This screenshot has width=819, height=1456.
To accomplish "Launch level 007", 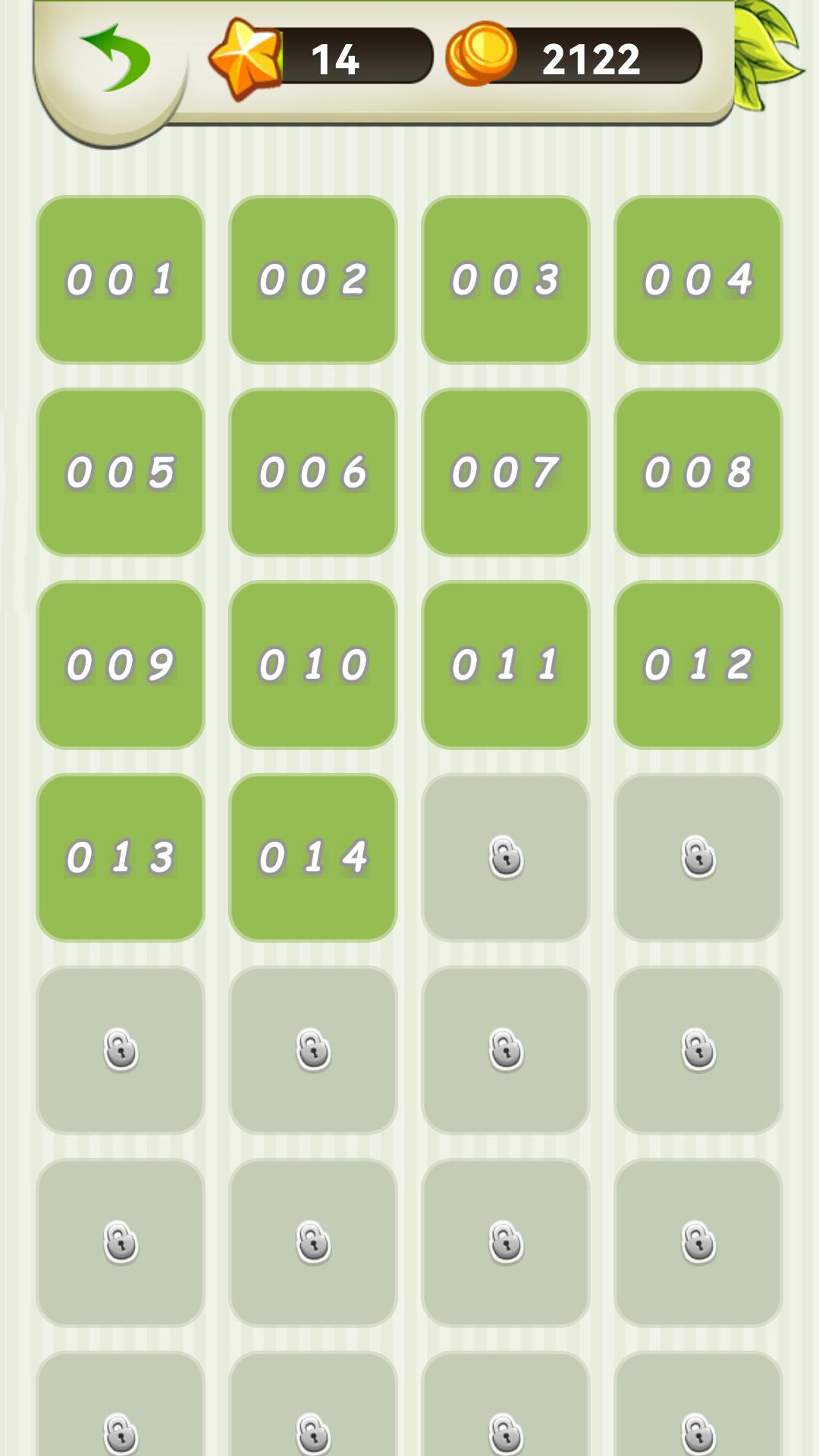I will [506, 472].
